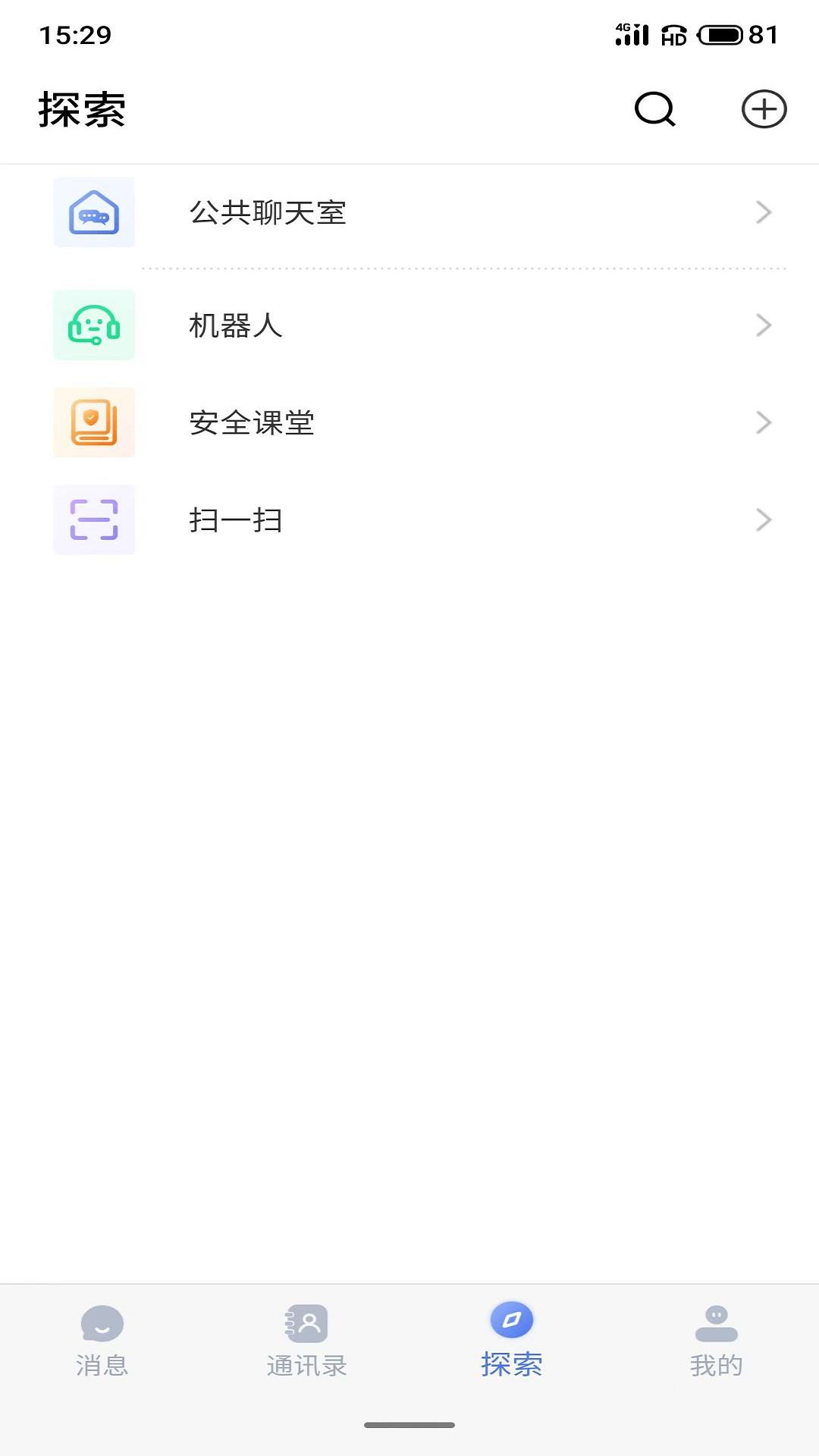Select the 探索 compass icon

[510, 1320]
